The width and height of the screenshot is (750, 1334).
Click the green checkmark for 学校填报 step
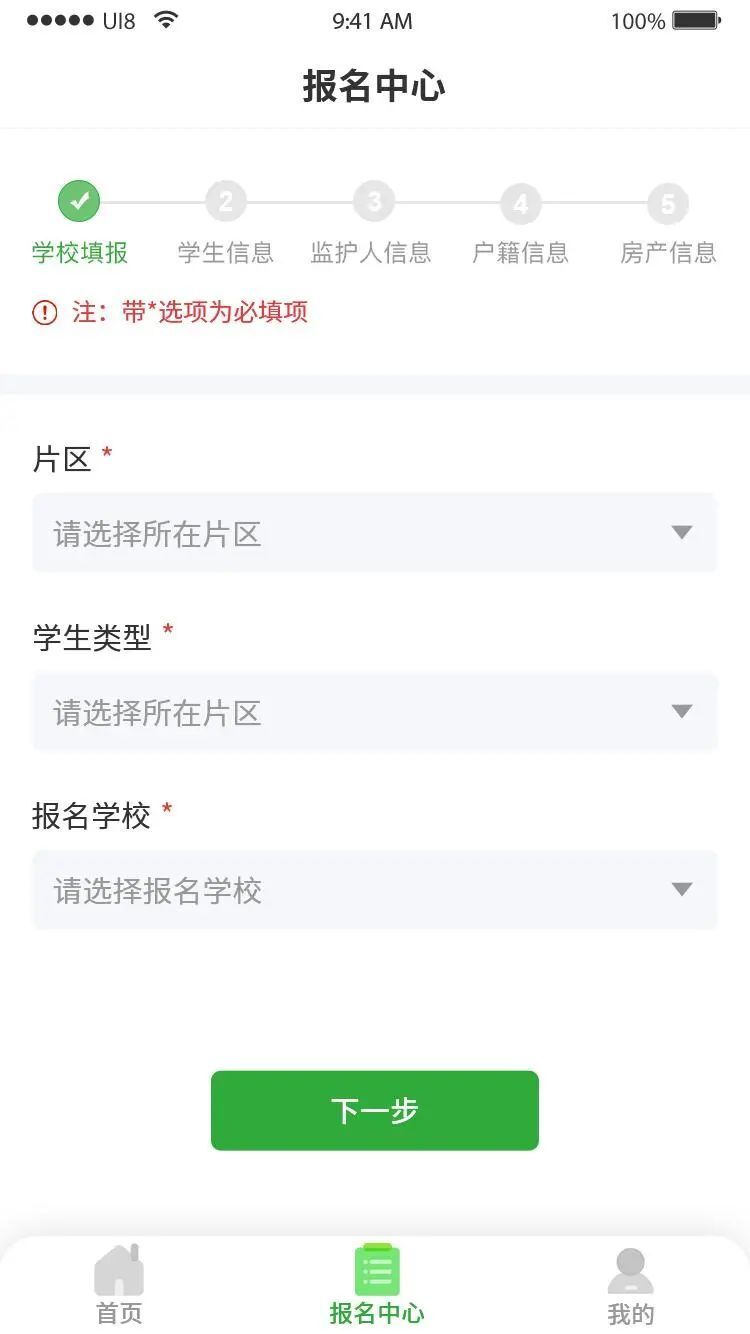(x=78, y=200)
